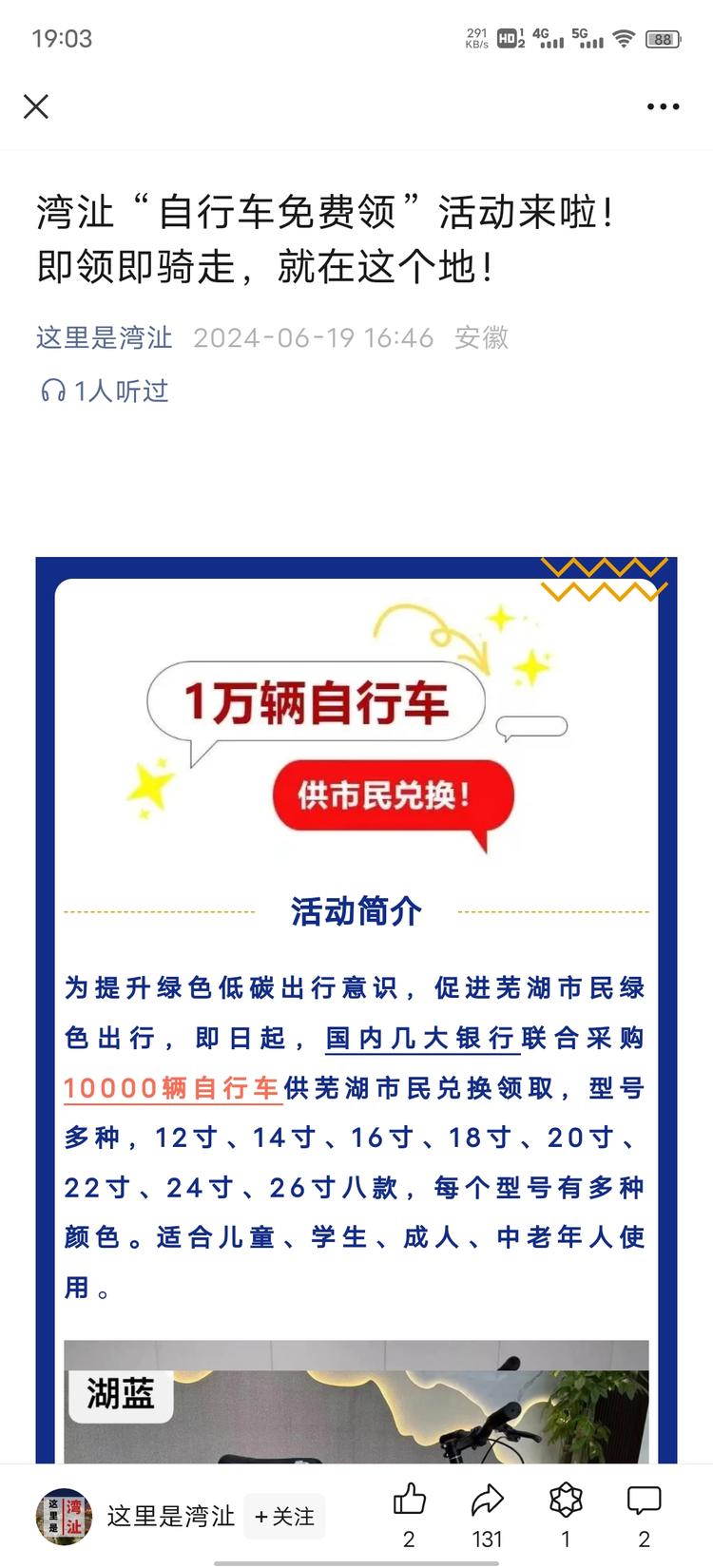This screenshot has width=713, height=1568.
Task: Tap the 在看 flower icon
Action: pos(566,1501)
